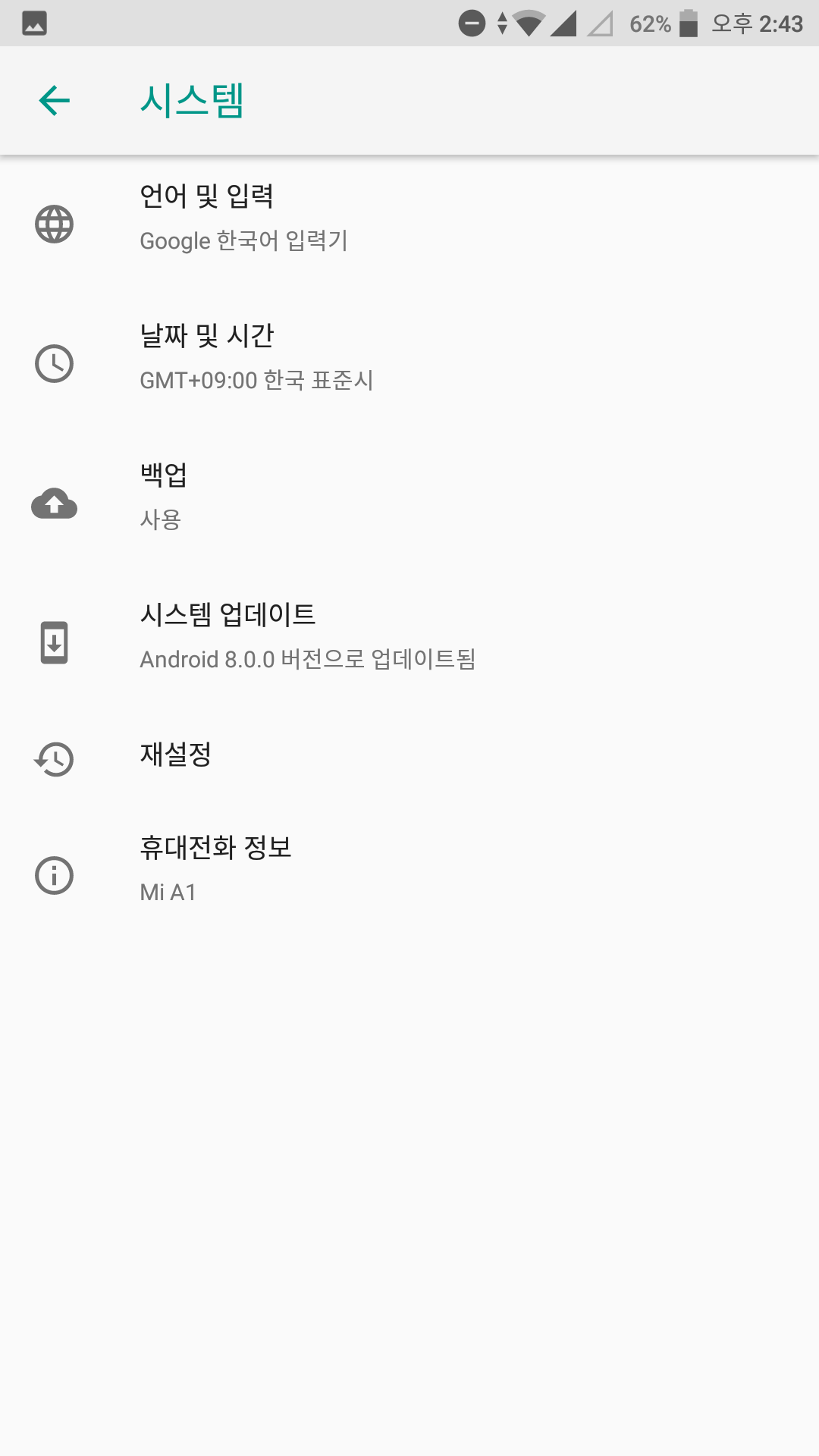Image resolution: width=819 pixels, height=1456 pixels.
Task: Tap the info icon next to 휴대전화 정보
Action: [x=54, y=876]
